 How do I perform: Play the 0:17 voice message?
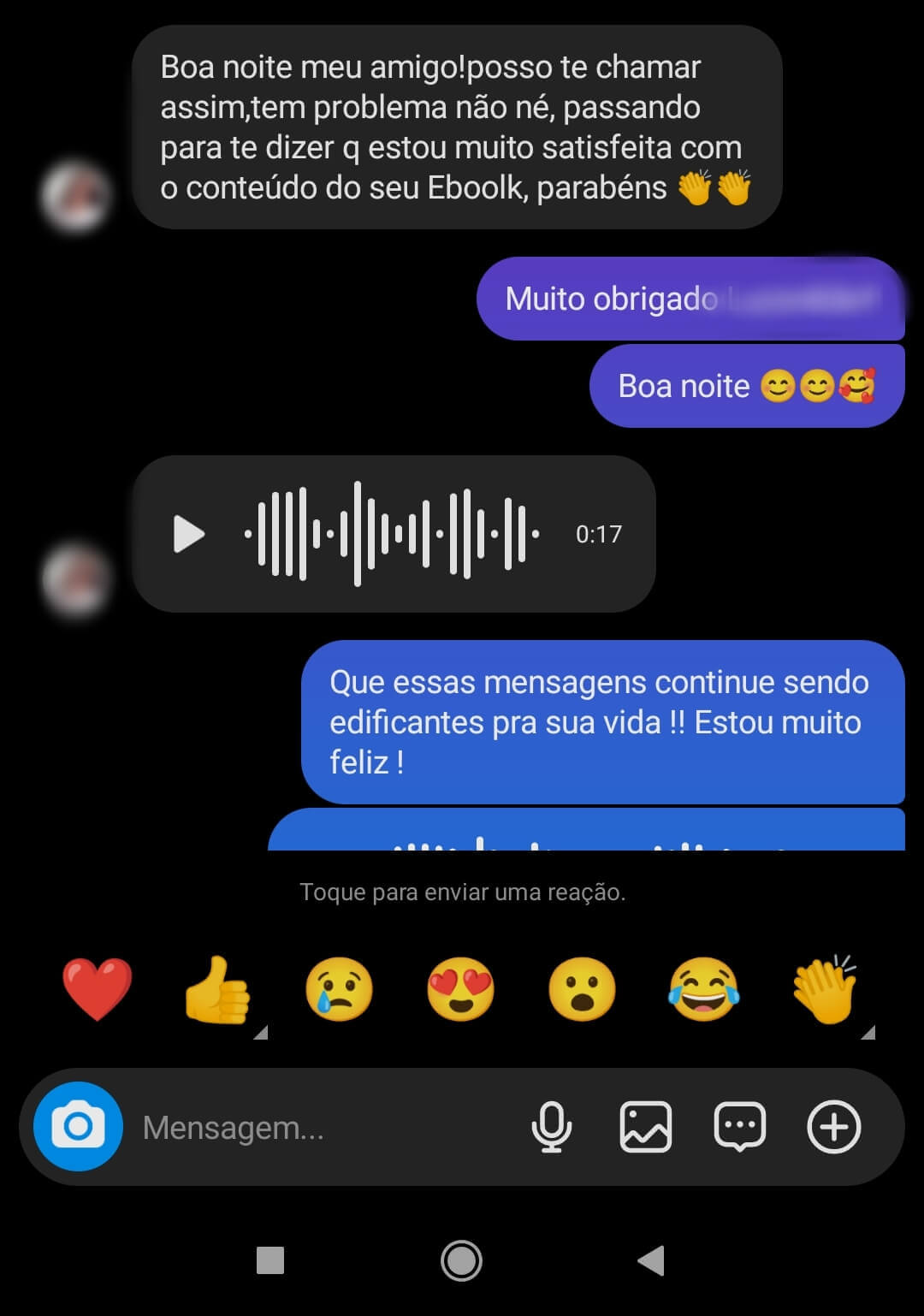(187, 533)
